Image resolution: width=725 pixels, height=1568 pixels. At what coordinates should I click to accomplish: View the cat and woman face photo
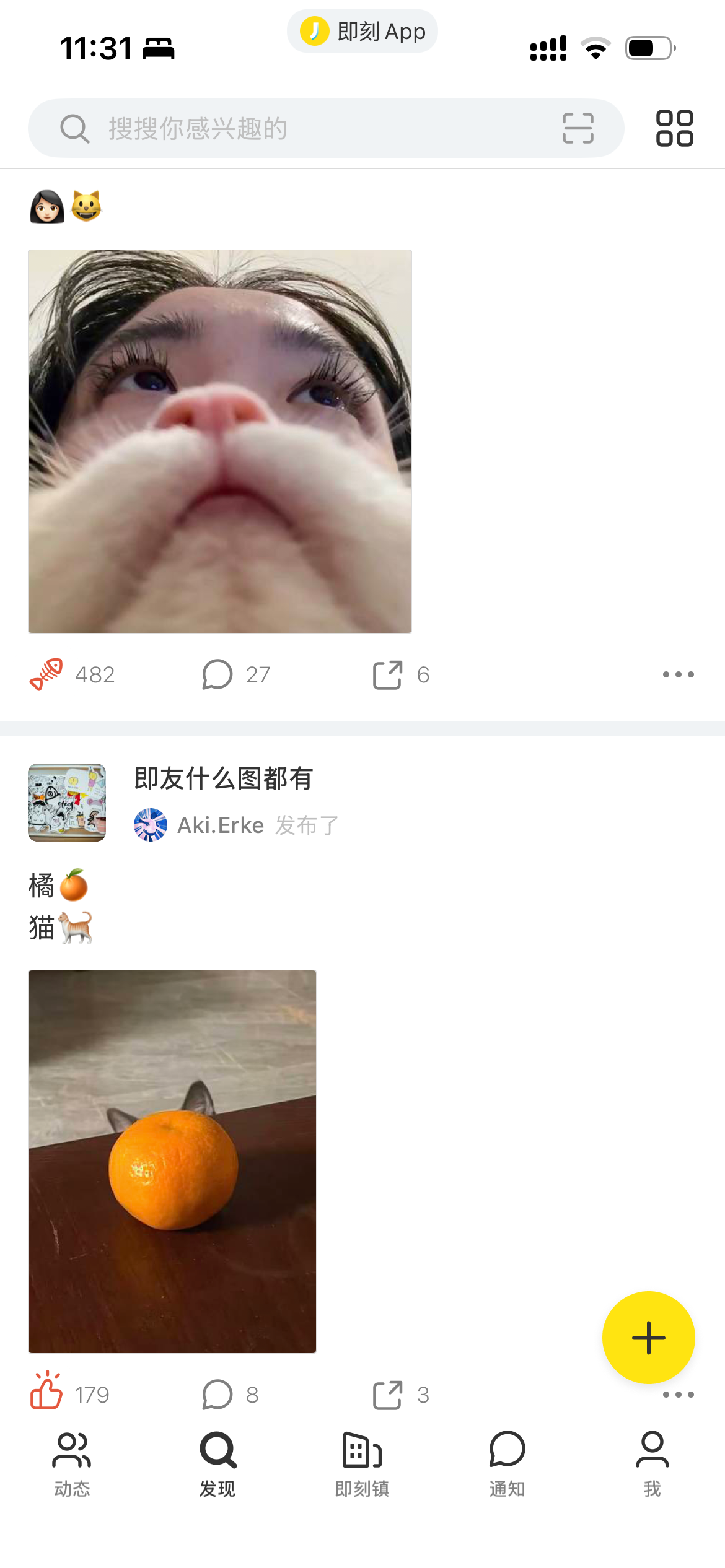(220, 441)
